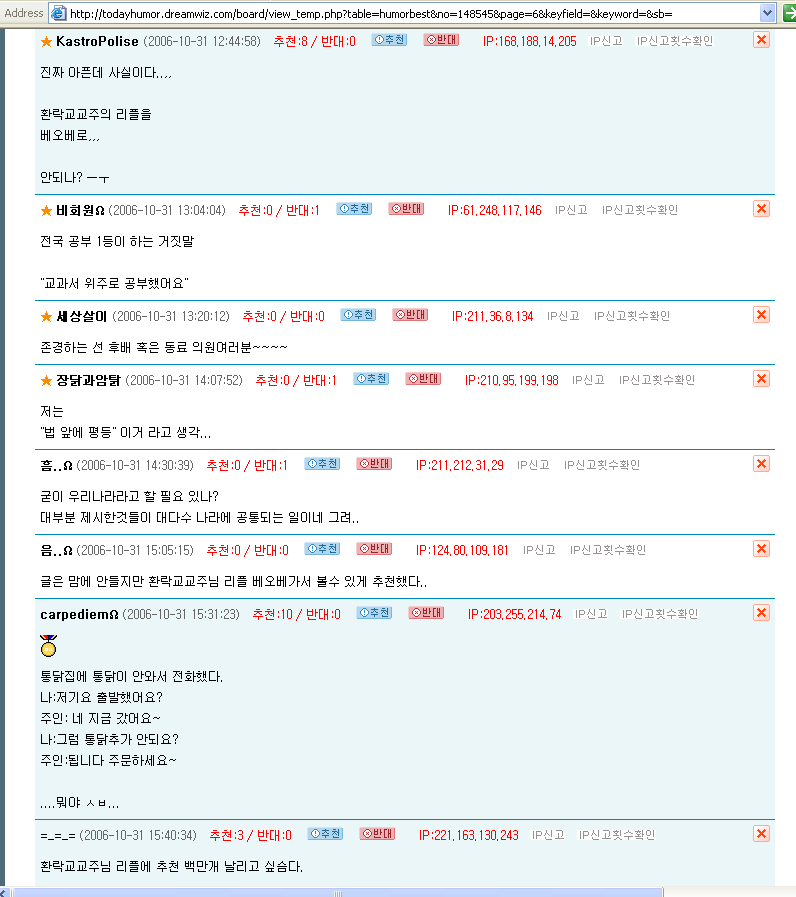The height and width of the screenshot is (897, 796).
Task: Open the address bar dropdown arrow
Action: pyautogui.click(x=768, y=13)
